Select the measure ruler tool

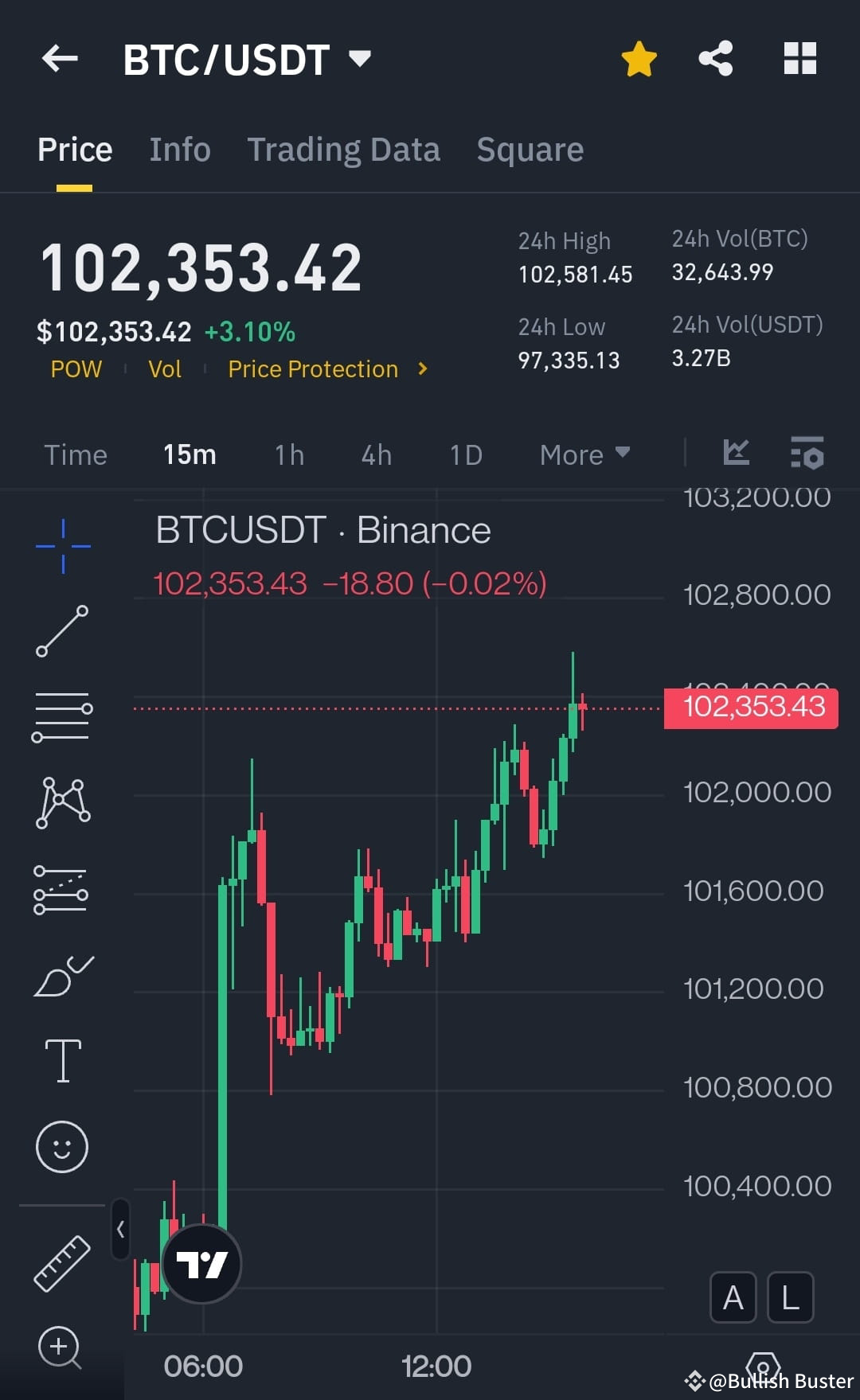[x=62, y=1258]
